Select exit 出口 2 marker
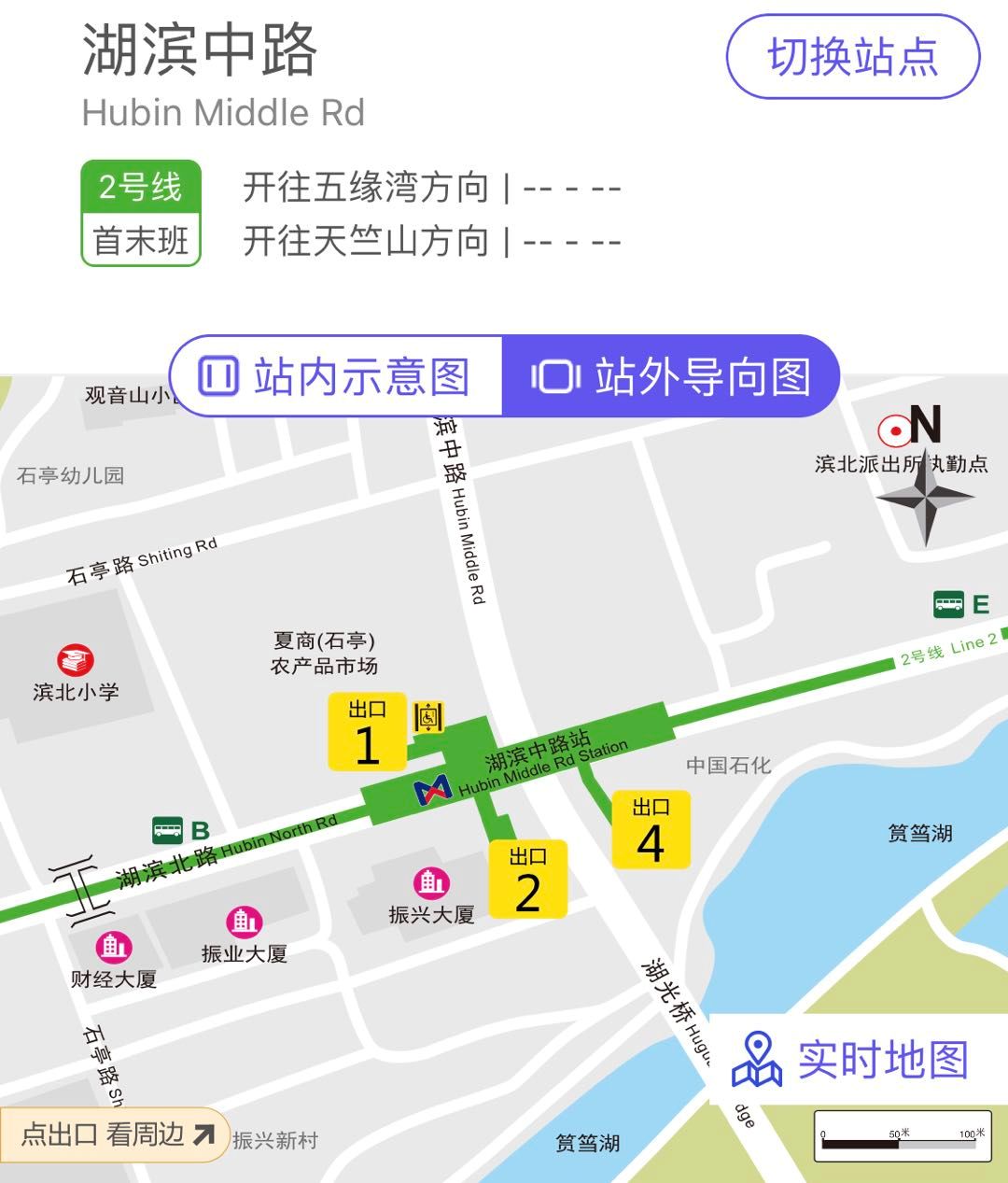Screen dimensions: 1008x1183 [527, 879]
